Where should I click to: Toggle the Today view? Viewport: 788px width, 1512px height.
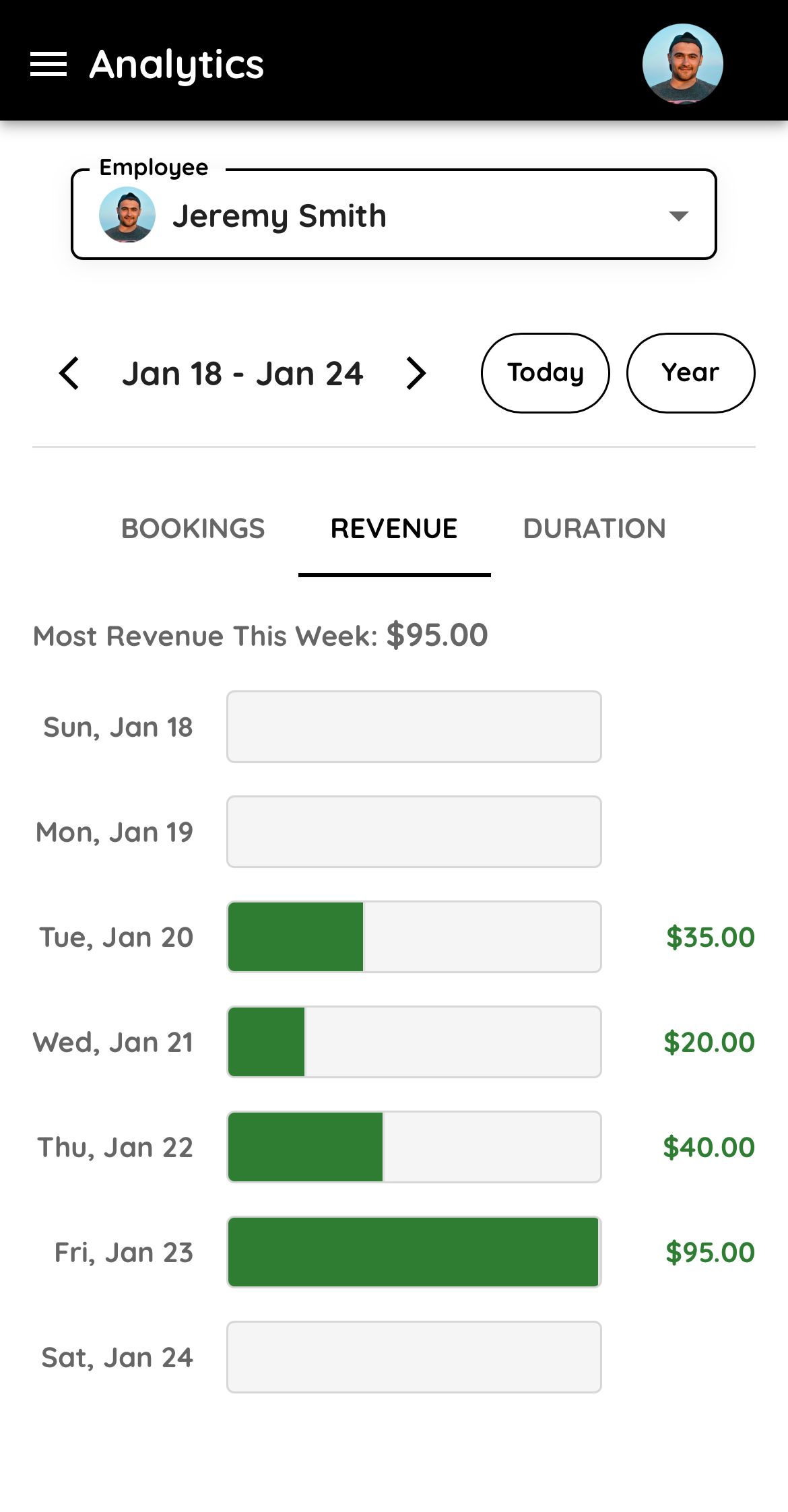click(545, 372)
